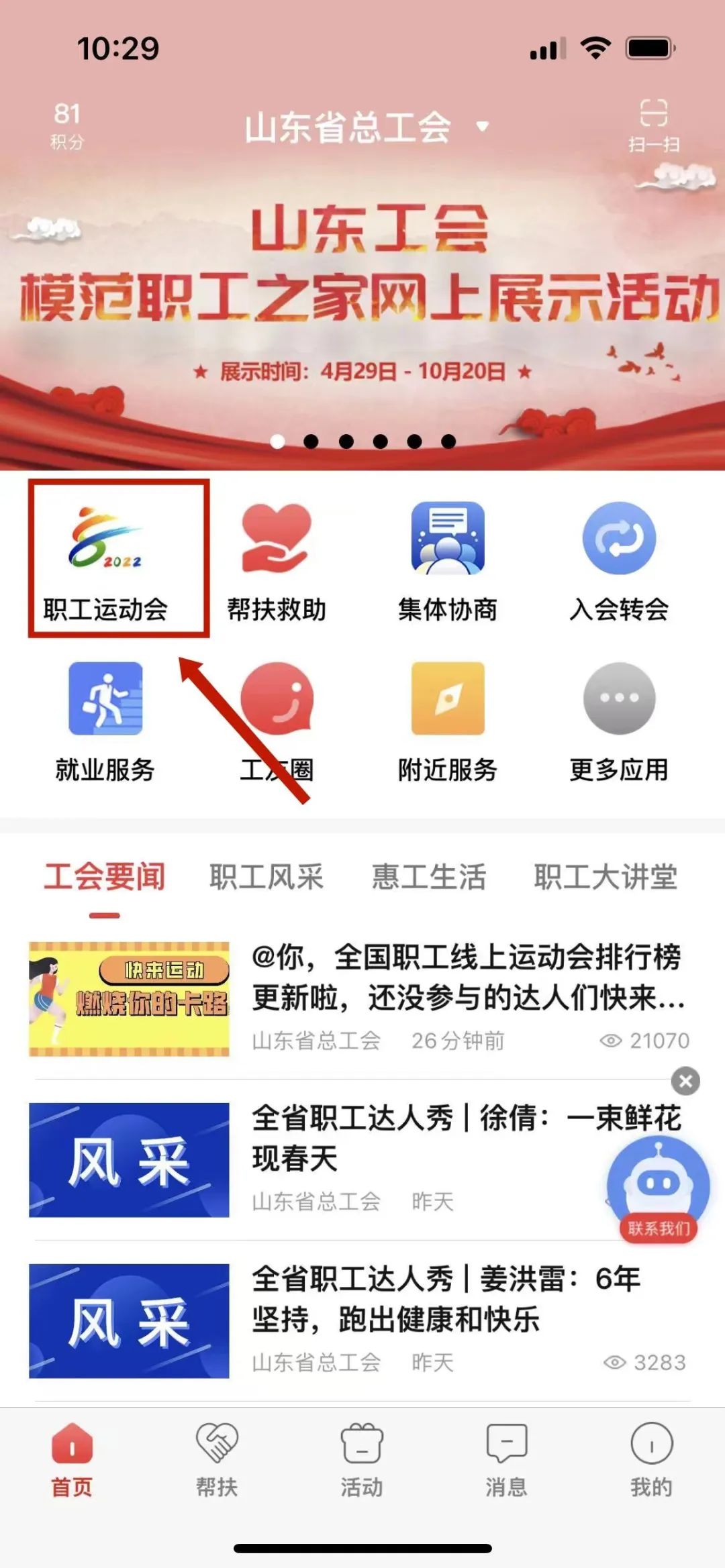Open 帮扶救助 service

coord(277,561)
